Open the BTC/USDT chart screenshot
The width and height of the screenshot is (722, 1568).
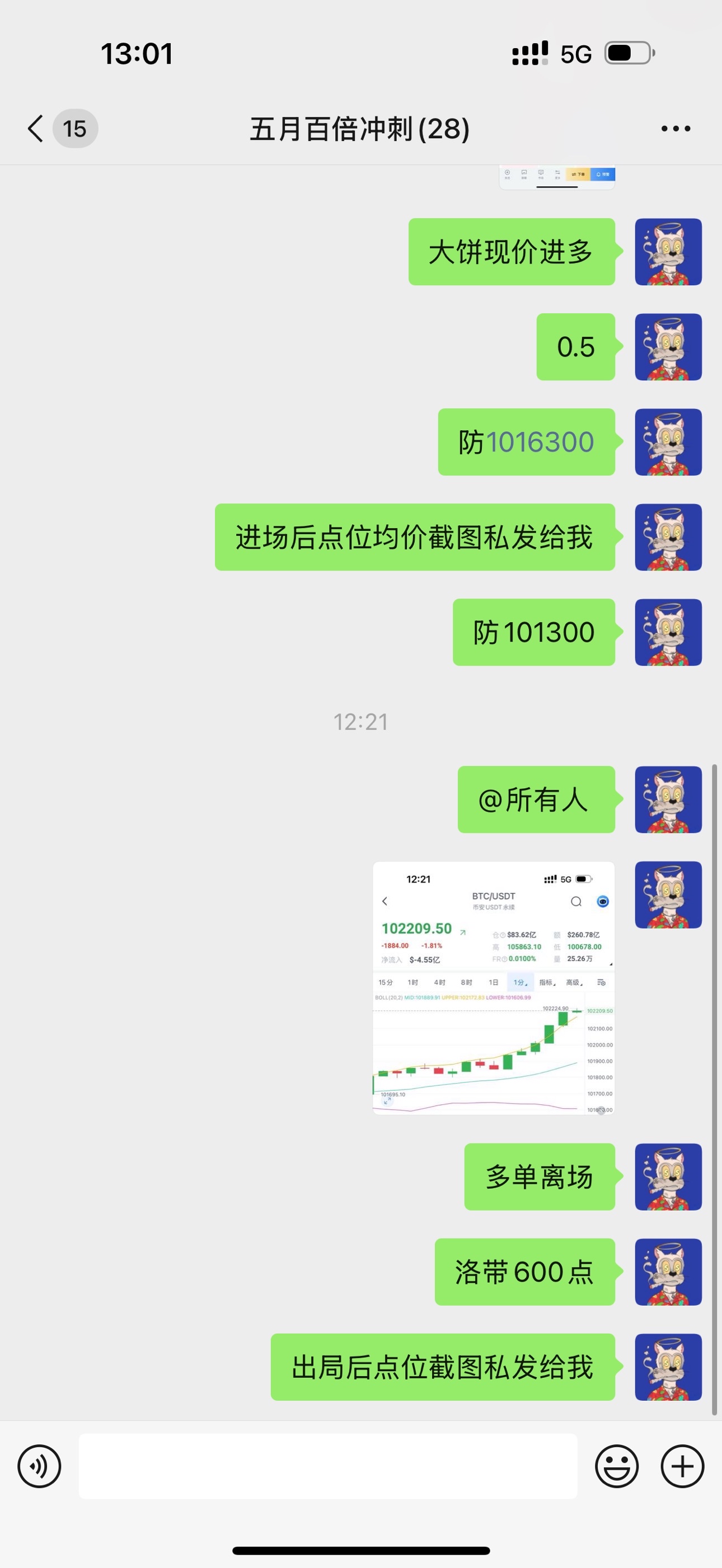[x=493, y=987]
